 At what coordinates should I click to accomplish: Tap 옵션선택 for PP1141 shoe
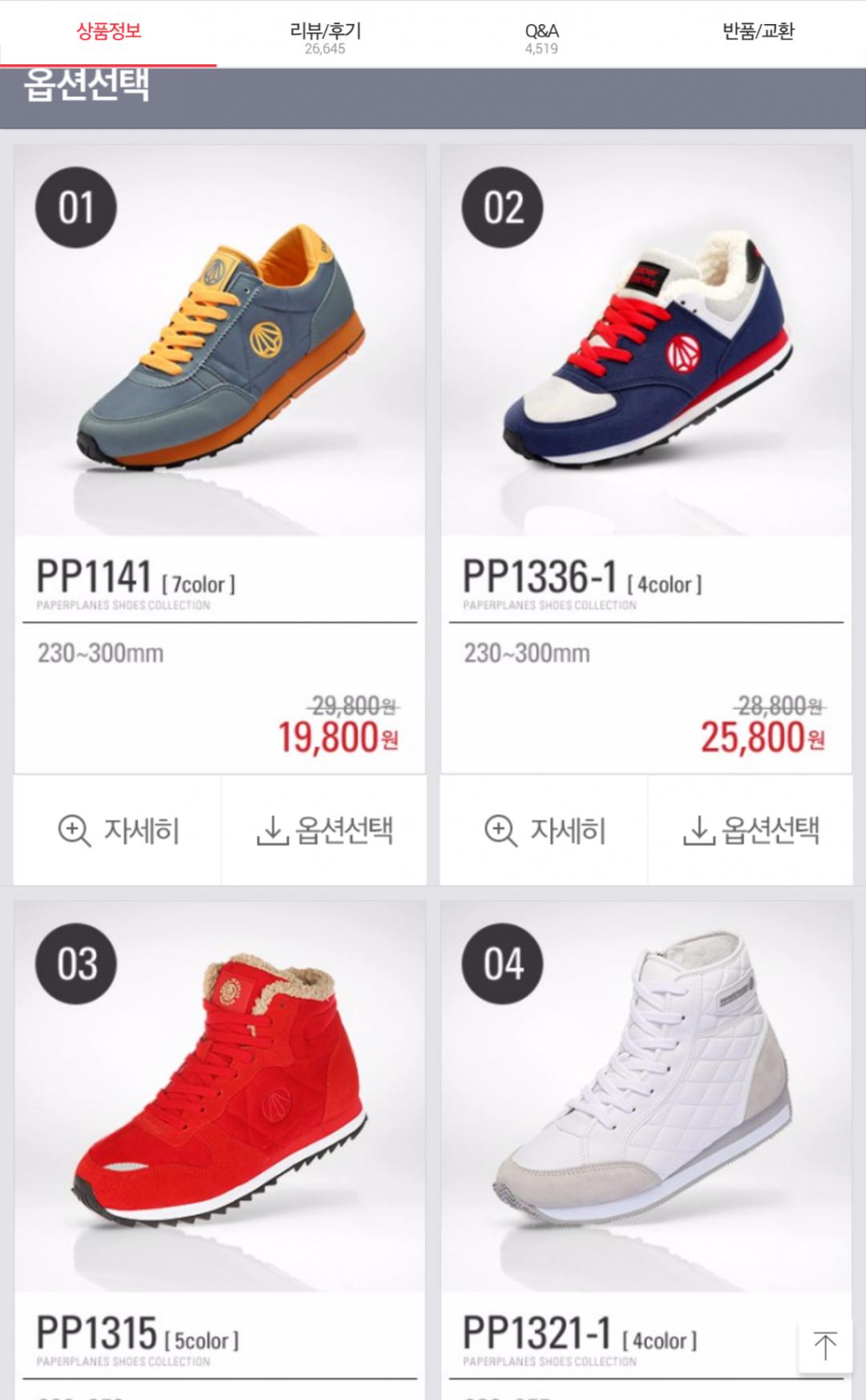[324, 830]
